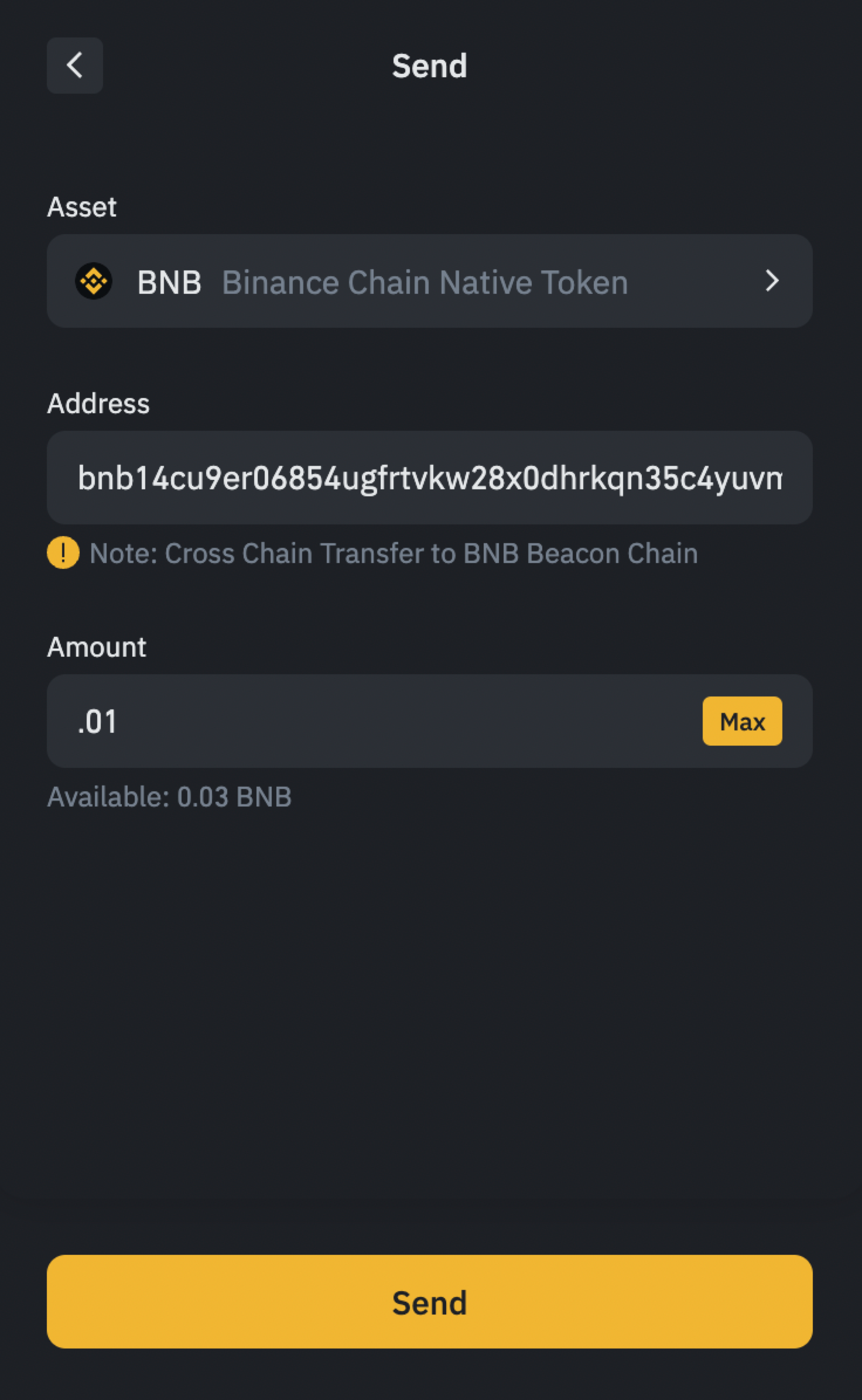This screenshot has height=1400, width=862.
Task: Open the BNB asset selector
Action: (429, 282)
